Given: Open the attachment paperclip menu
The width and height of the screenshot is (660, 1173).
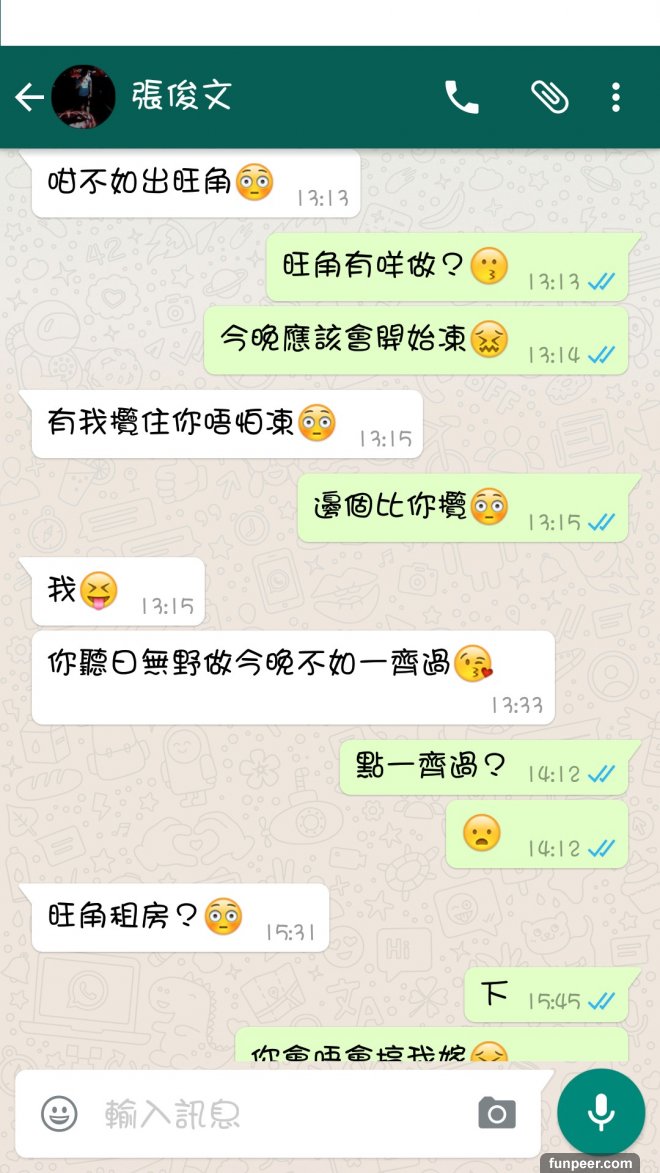Looking at the screenshot, I should tap(549, 97).
